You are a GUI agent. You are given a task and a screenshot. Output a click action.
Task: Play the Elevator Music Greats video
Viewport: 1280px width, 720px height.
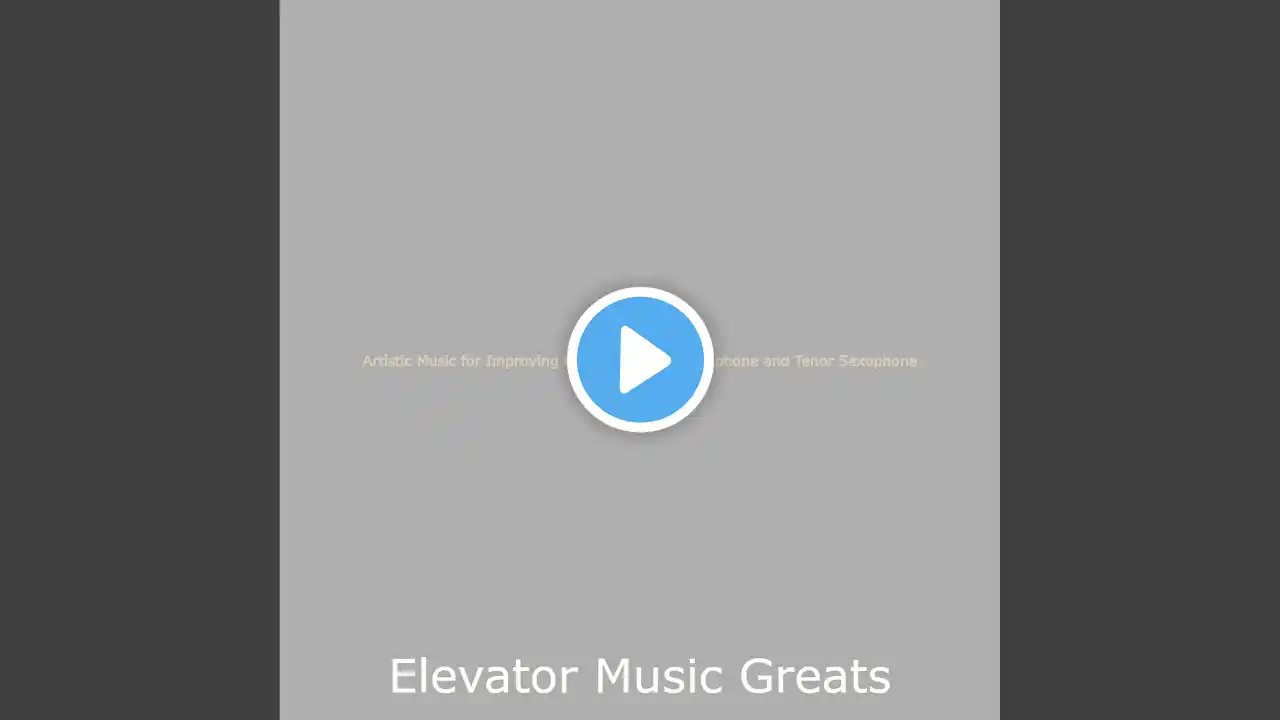point(640,359)
